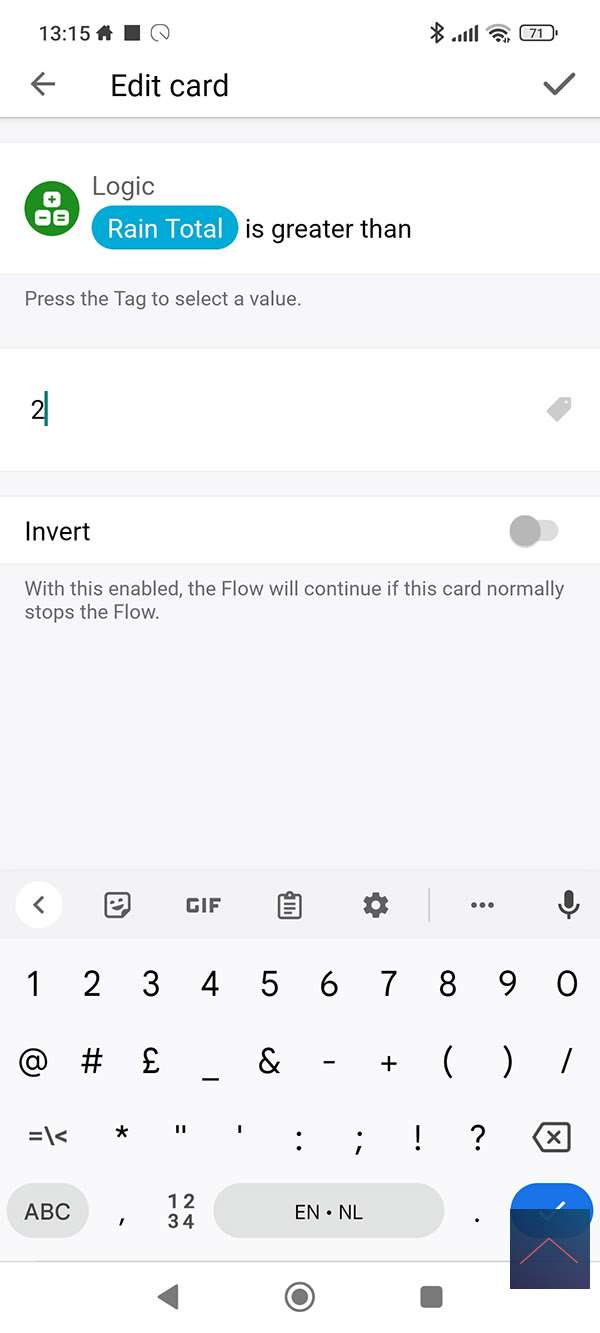
Task: Switch to the numeric pad with the 1234 key
Action: 181,1211
